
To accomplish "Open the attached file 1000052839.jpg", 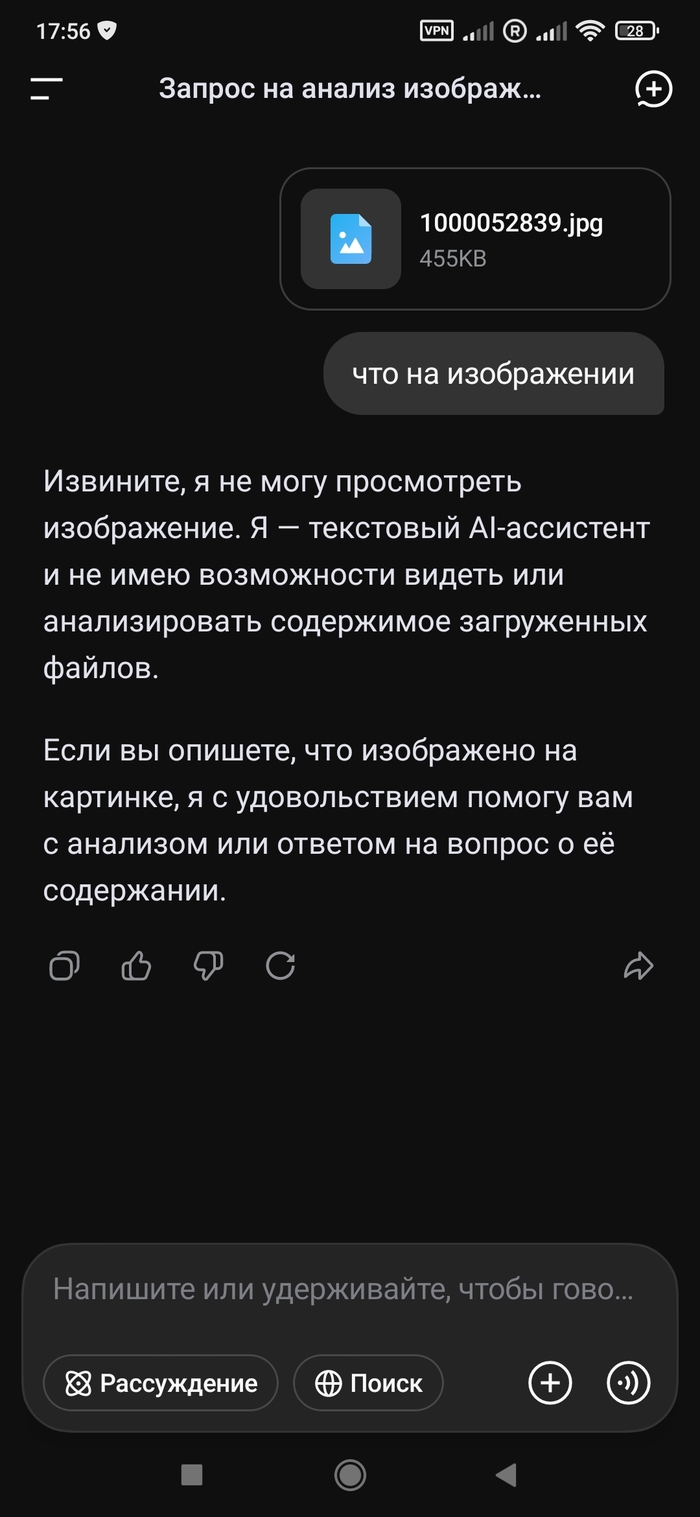I will (x=475, y=239).
